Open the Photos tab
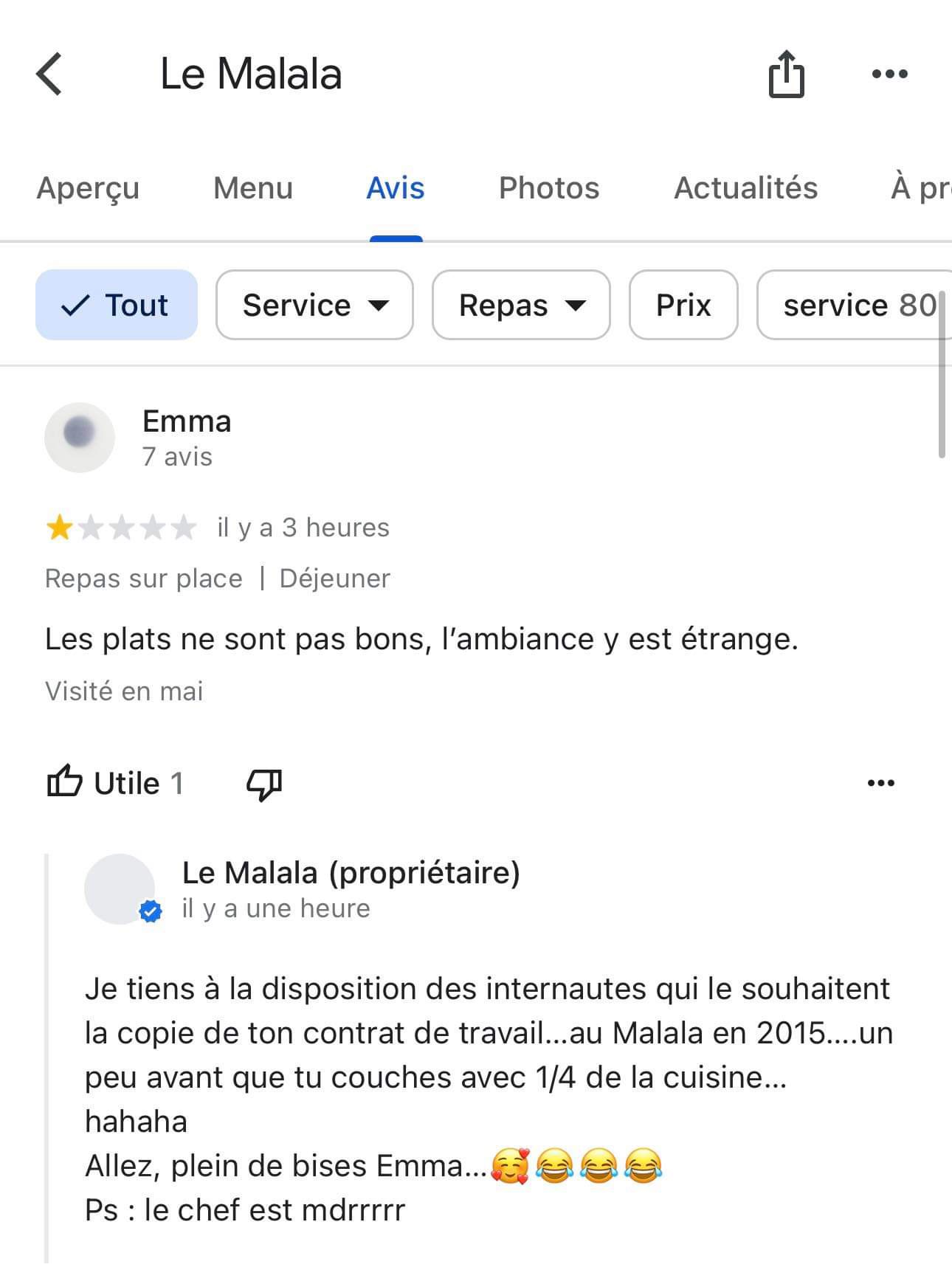The image size is (952, 1284). [x=548, y=188]
